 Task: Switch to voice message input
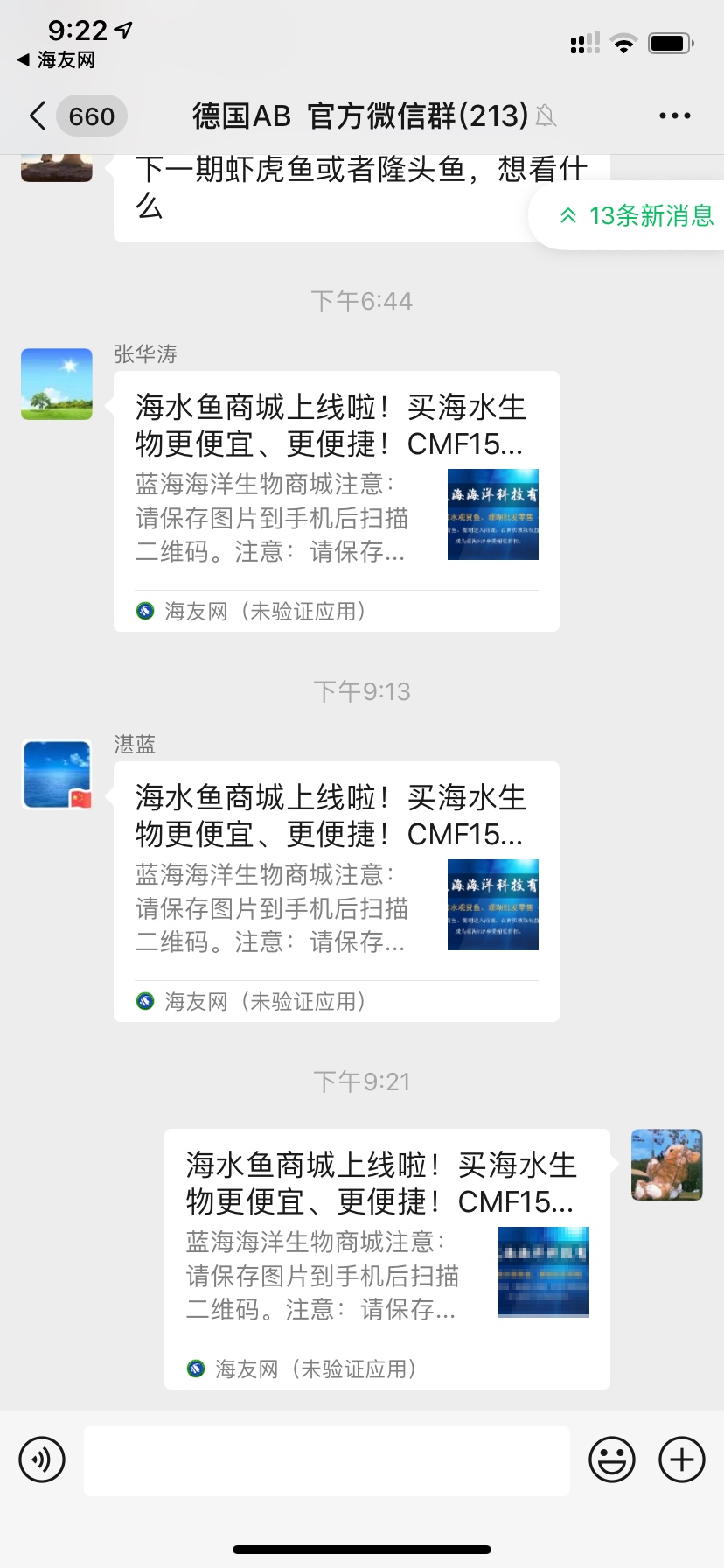(x=42, y=1459)
